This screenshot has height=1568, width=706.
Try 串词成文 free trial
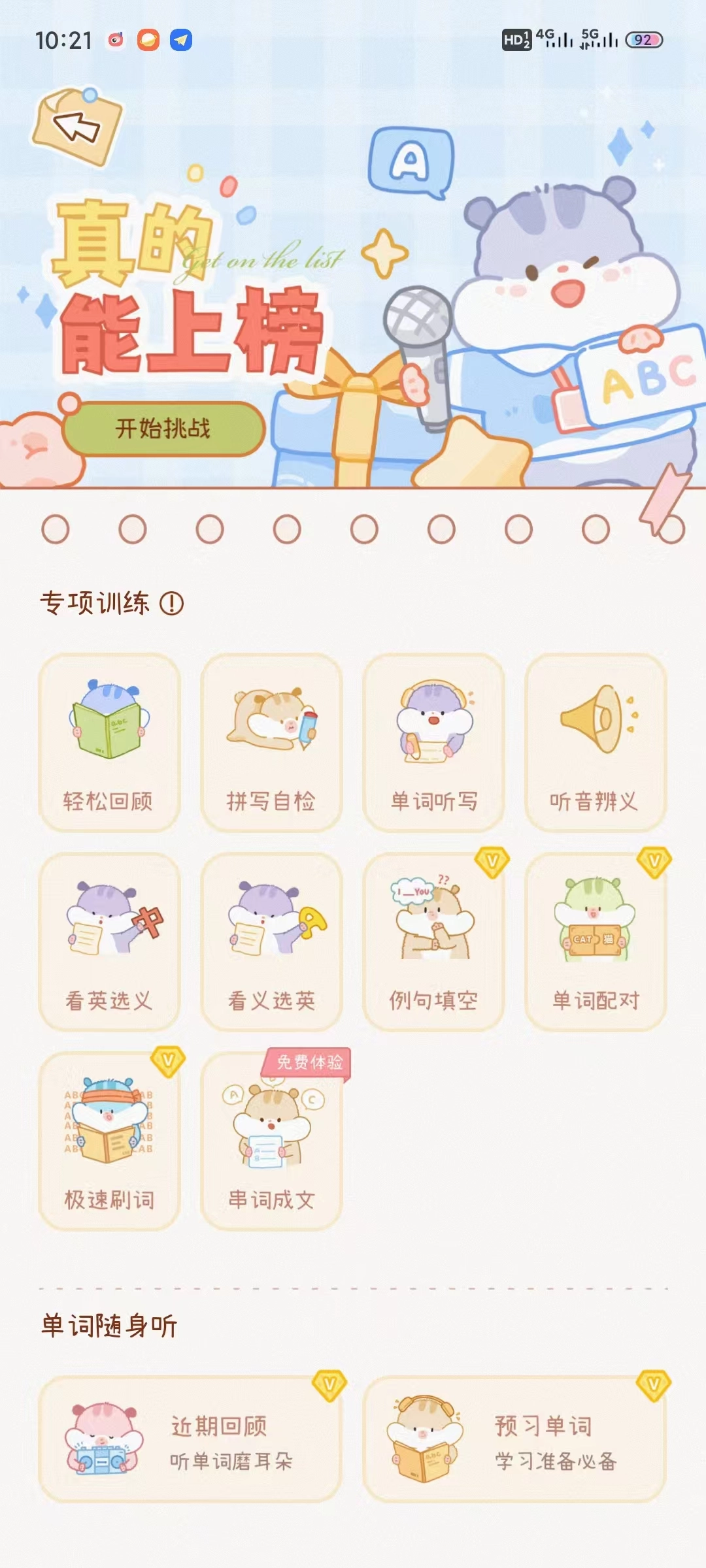click(x=271, y=1141)
